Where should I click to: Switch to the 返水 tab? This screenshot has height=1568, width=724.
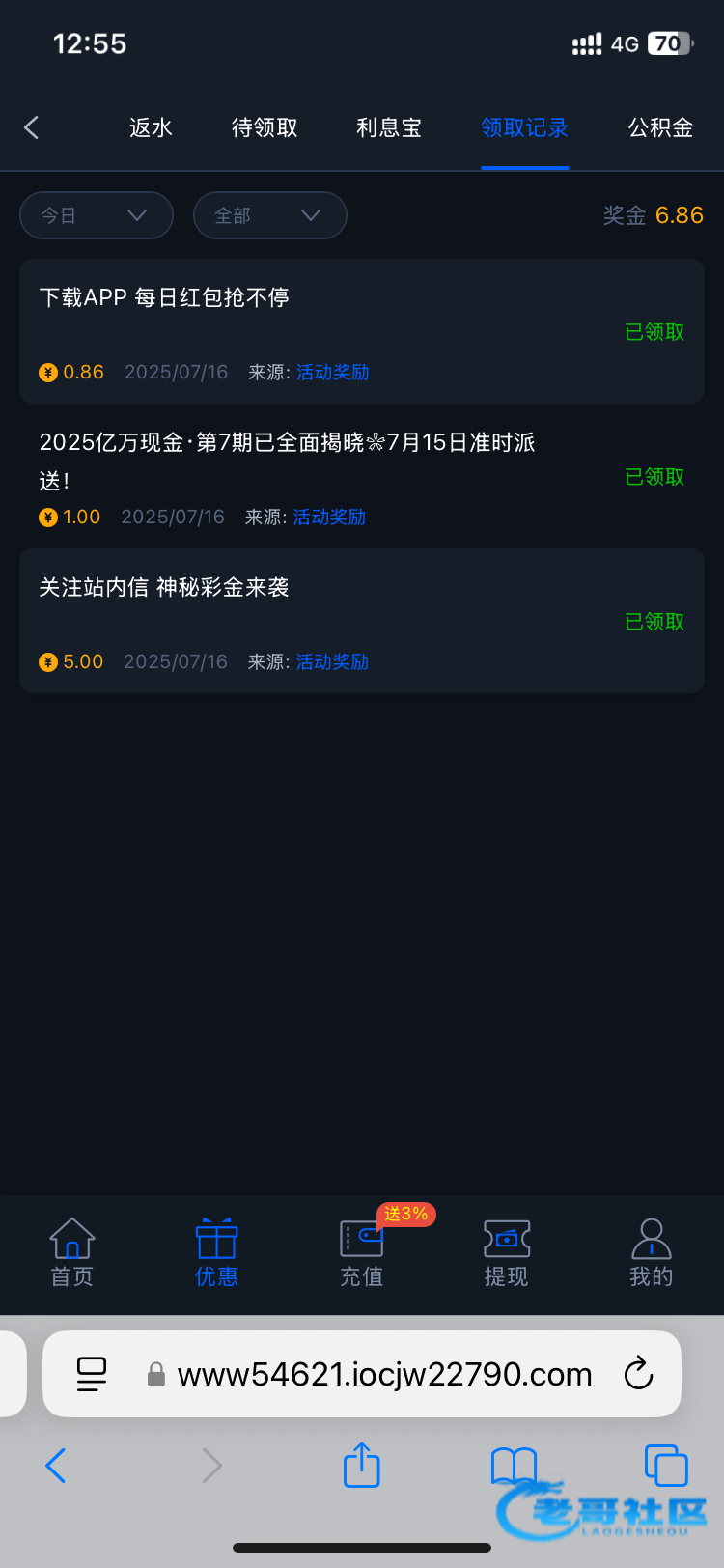point(151,127)
